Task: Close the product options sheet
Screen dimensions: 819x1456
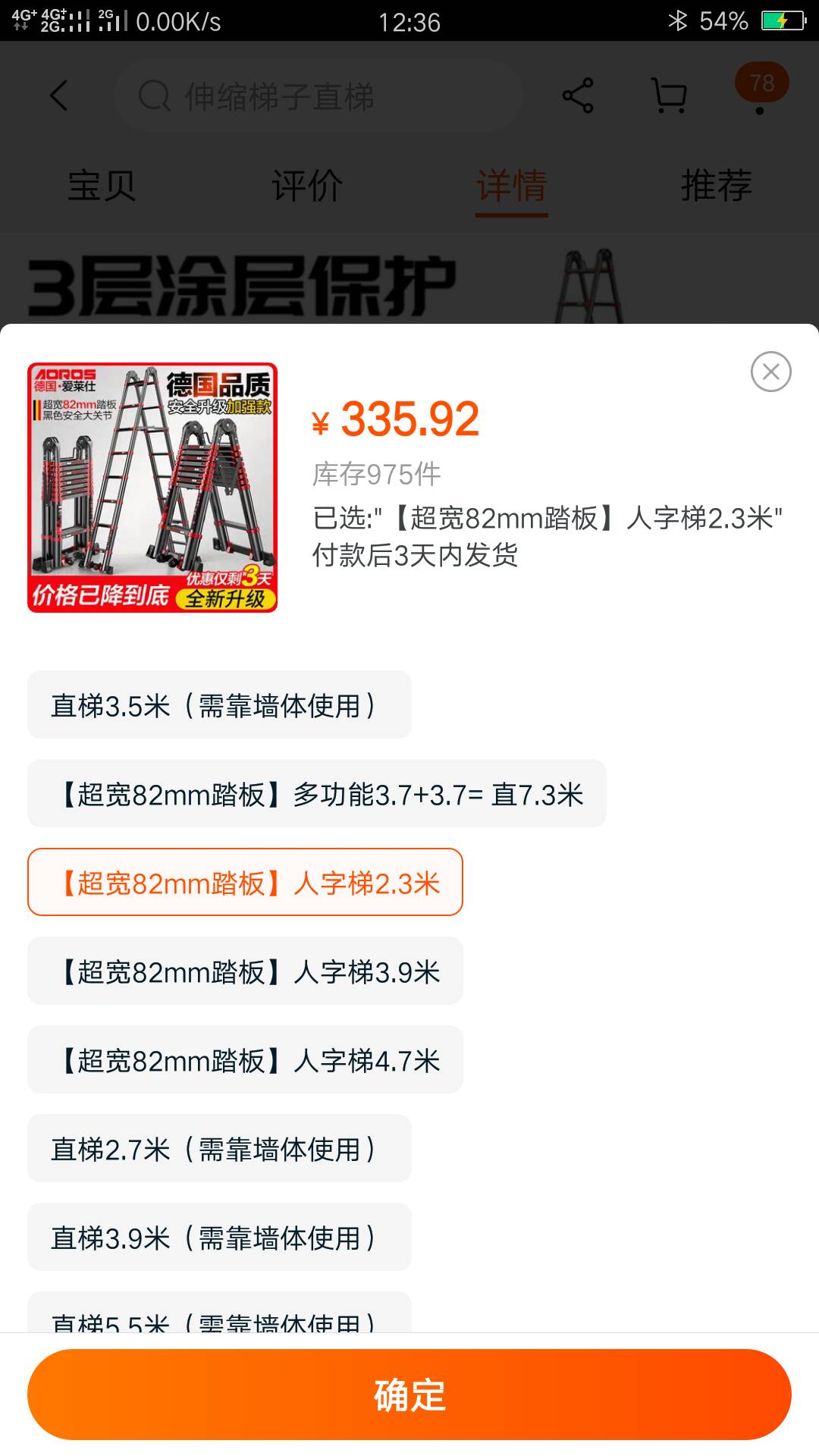Action: pos(770,372)
